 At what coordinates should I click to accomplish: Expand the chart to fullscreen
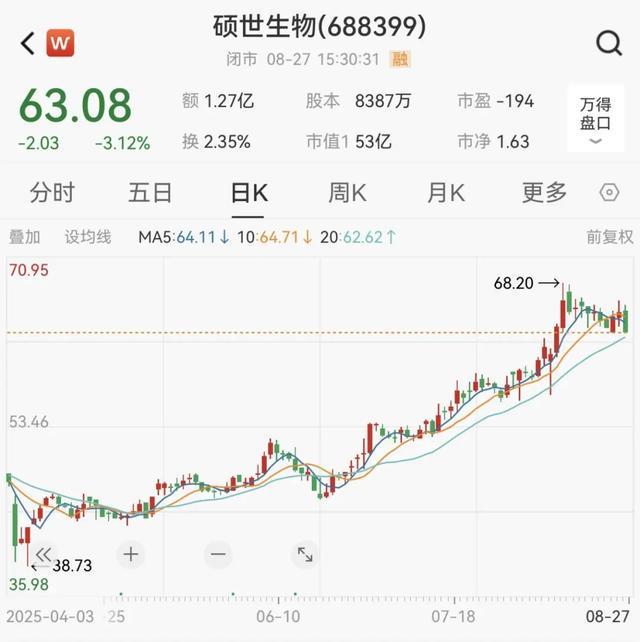(305, 554)
